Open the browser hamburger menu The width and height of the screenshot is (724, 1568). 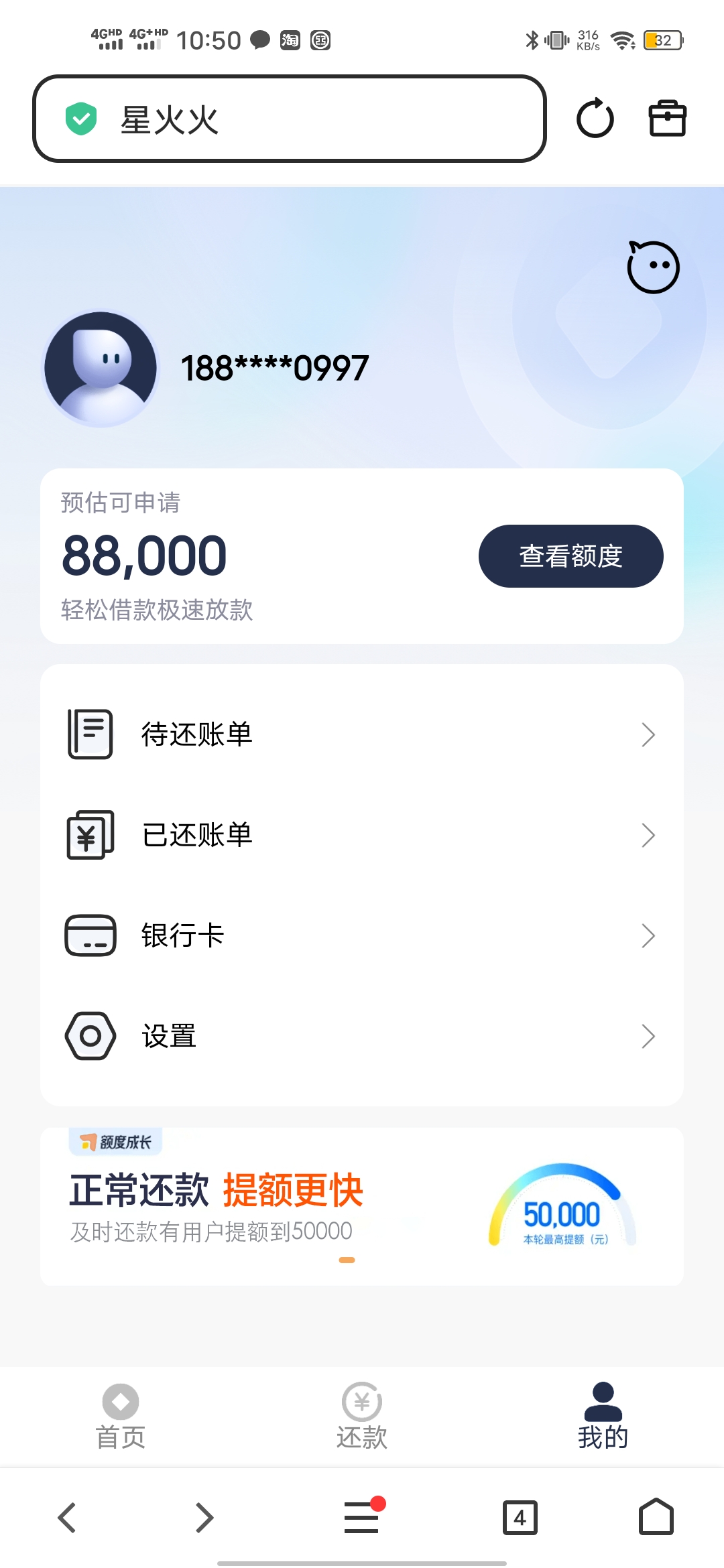pyautogui.click(x=362, y=1518)
